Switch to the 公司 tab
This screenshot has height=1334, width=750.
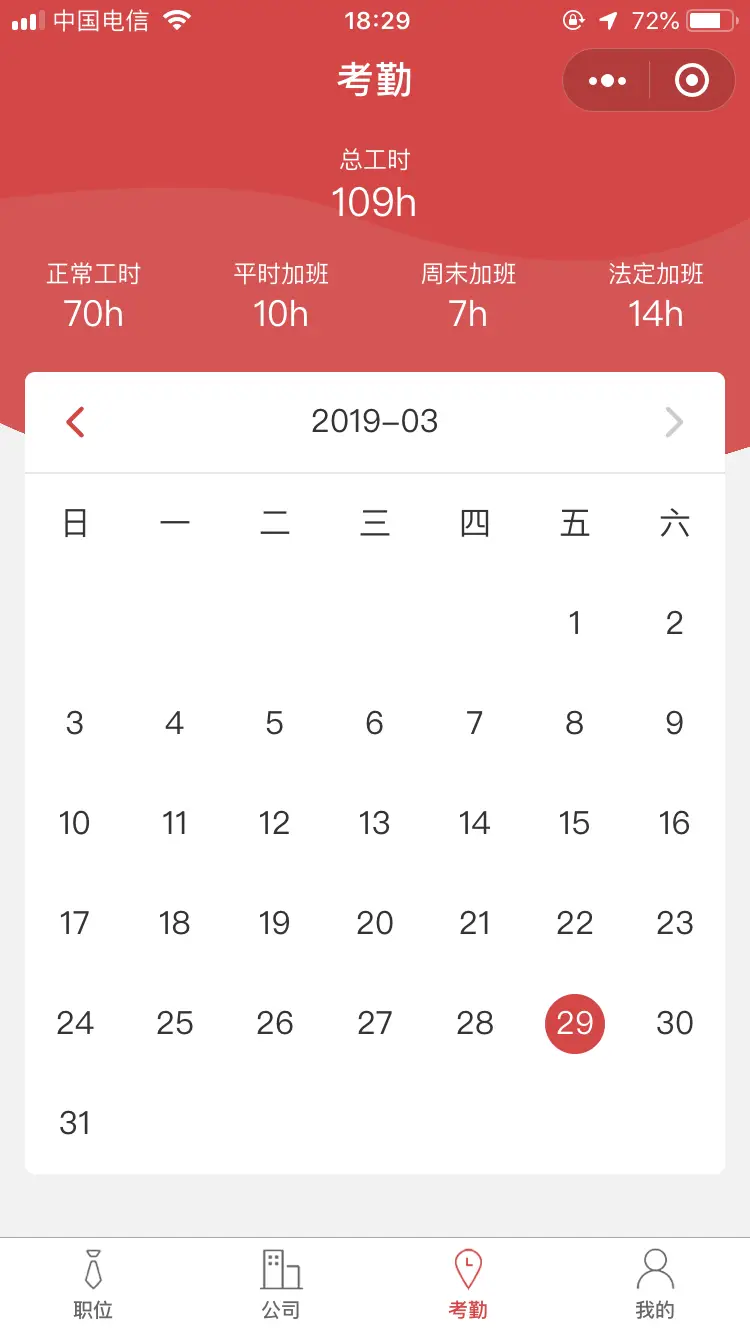coord(281,1285)
